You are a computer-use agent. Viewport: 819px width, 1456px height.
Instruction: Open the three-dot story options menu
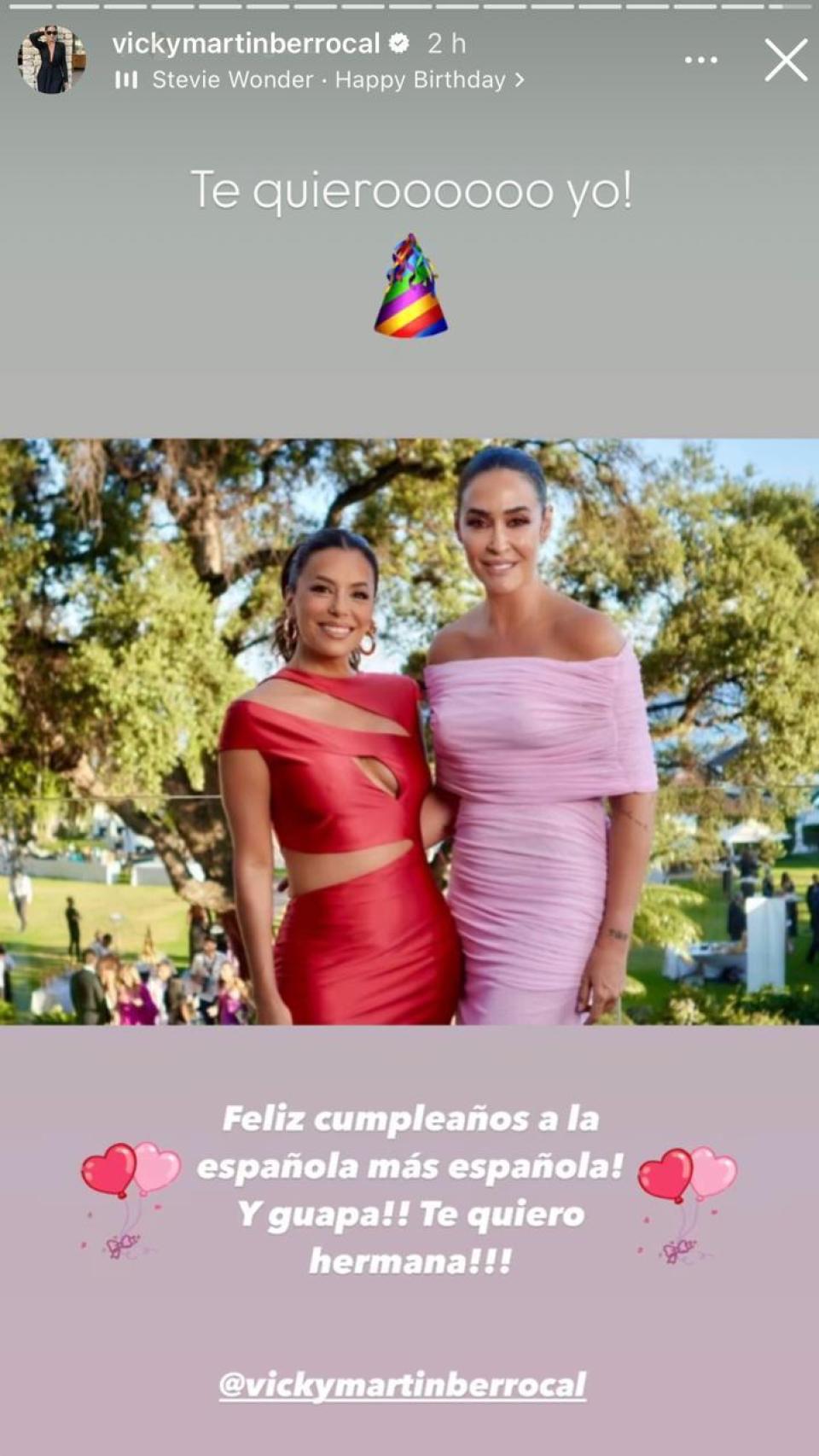700,61
